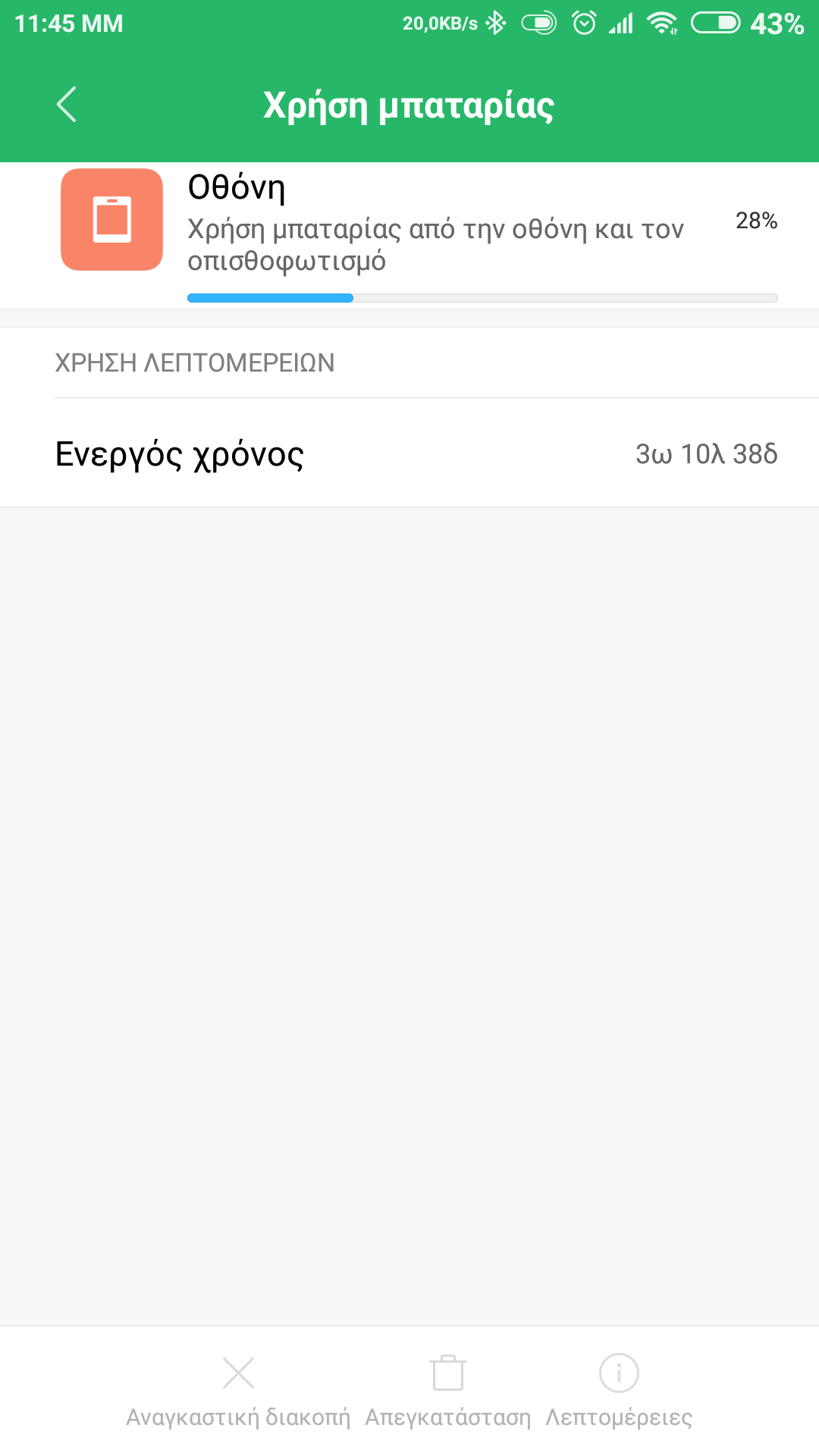The height and width of the screenshot is (1456, 819).
Task: Go back from Χρήση μπαταρίας screen
Action: click(67, 105)
